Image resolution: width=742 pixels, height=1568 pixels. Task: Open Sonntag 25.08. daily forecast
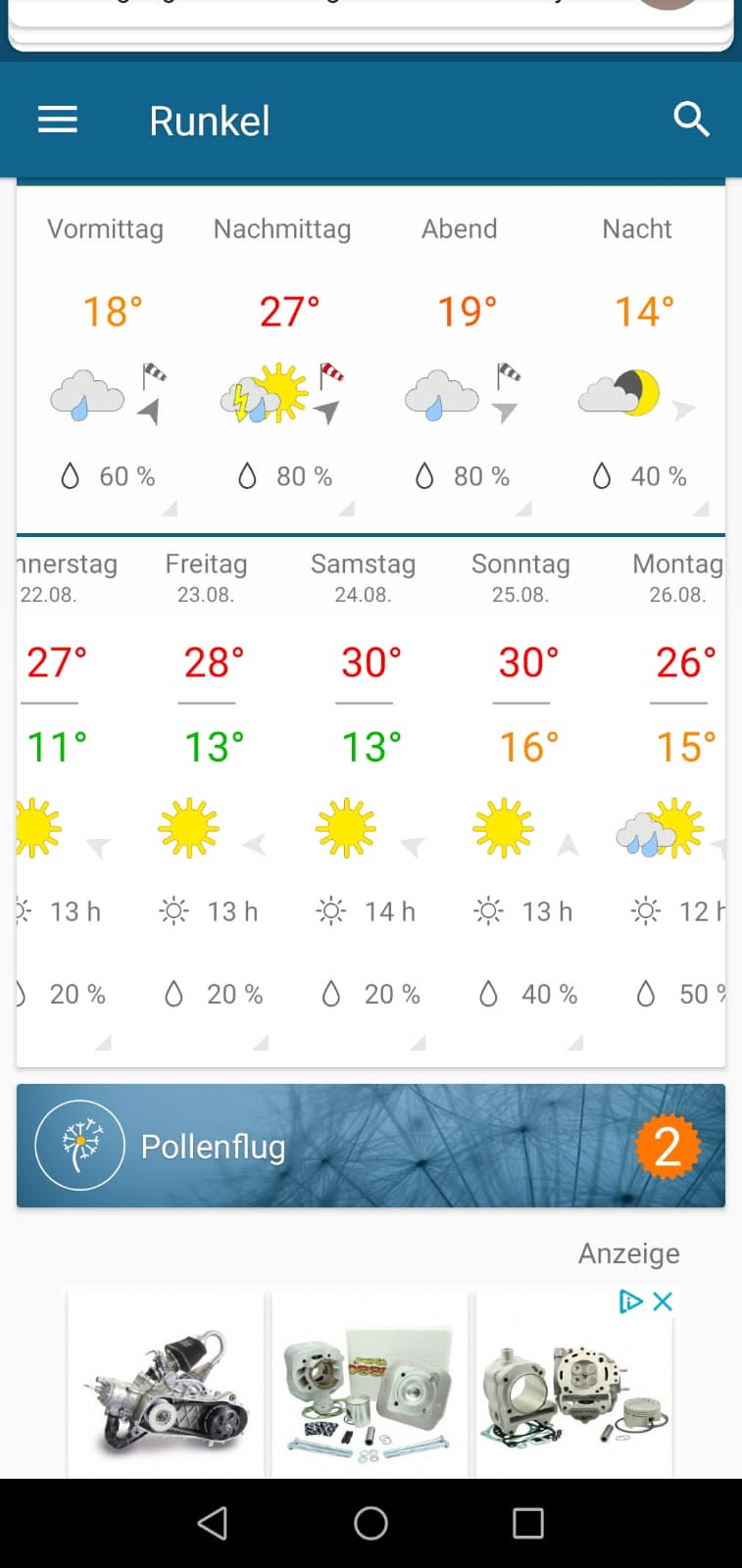point(520,784)
